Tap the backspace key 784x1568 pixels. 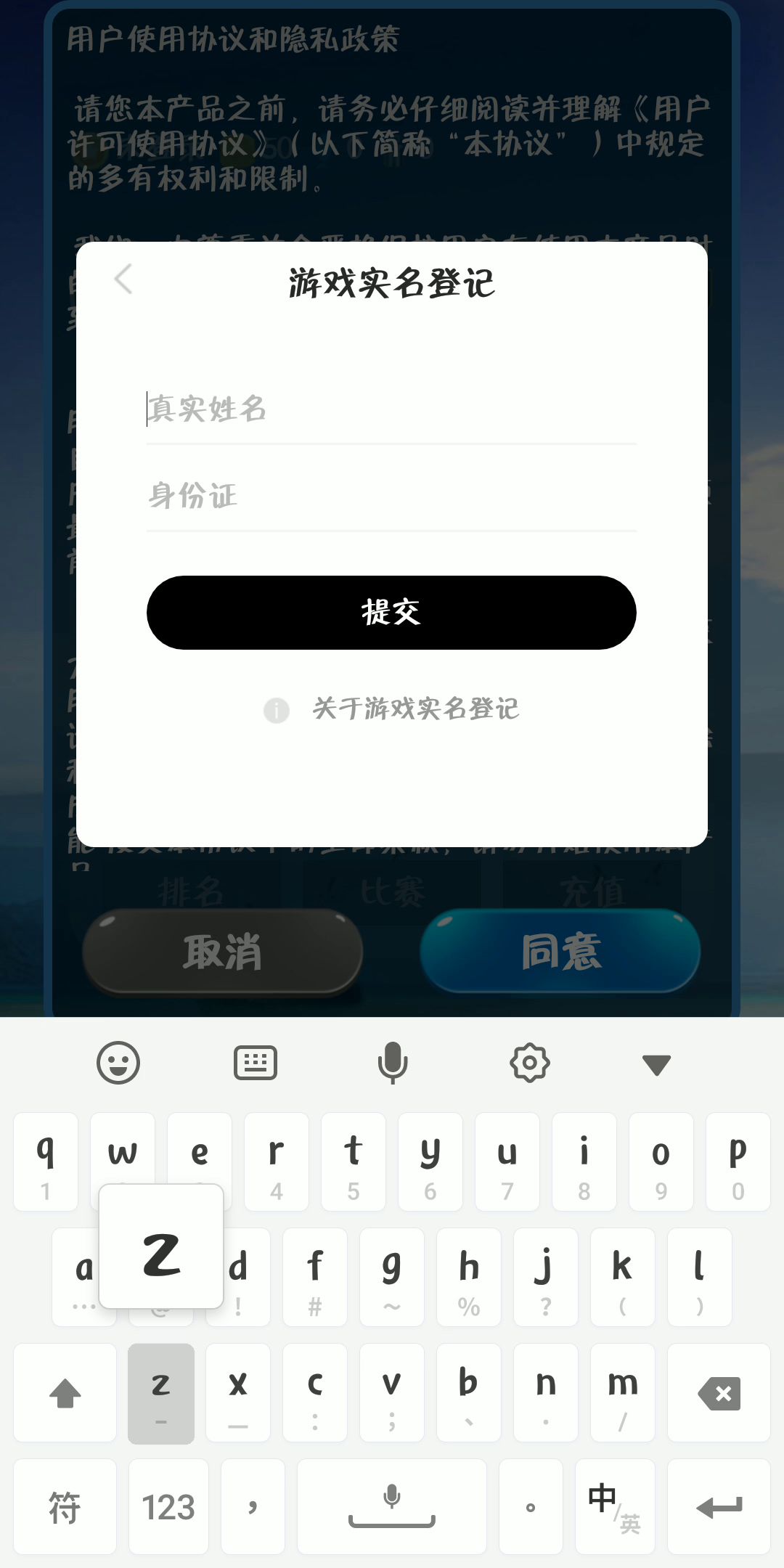pos(719,1393)
